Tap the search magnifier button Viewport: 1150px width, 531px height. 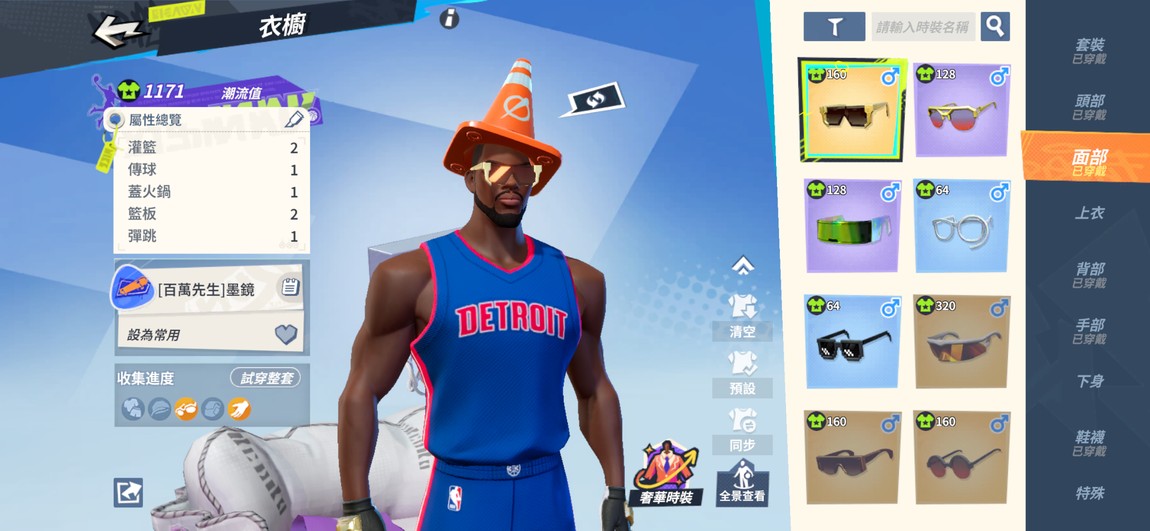(x=994, y=27)
